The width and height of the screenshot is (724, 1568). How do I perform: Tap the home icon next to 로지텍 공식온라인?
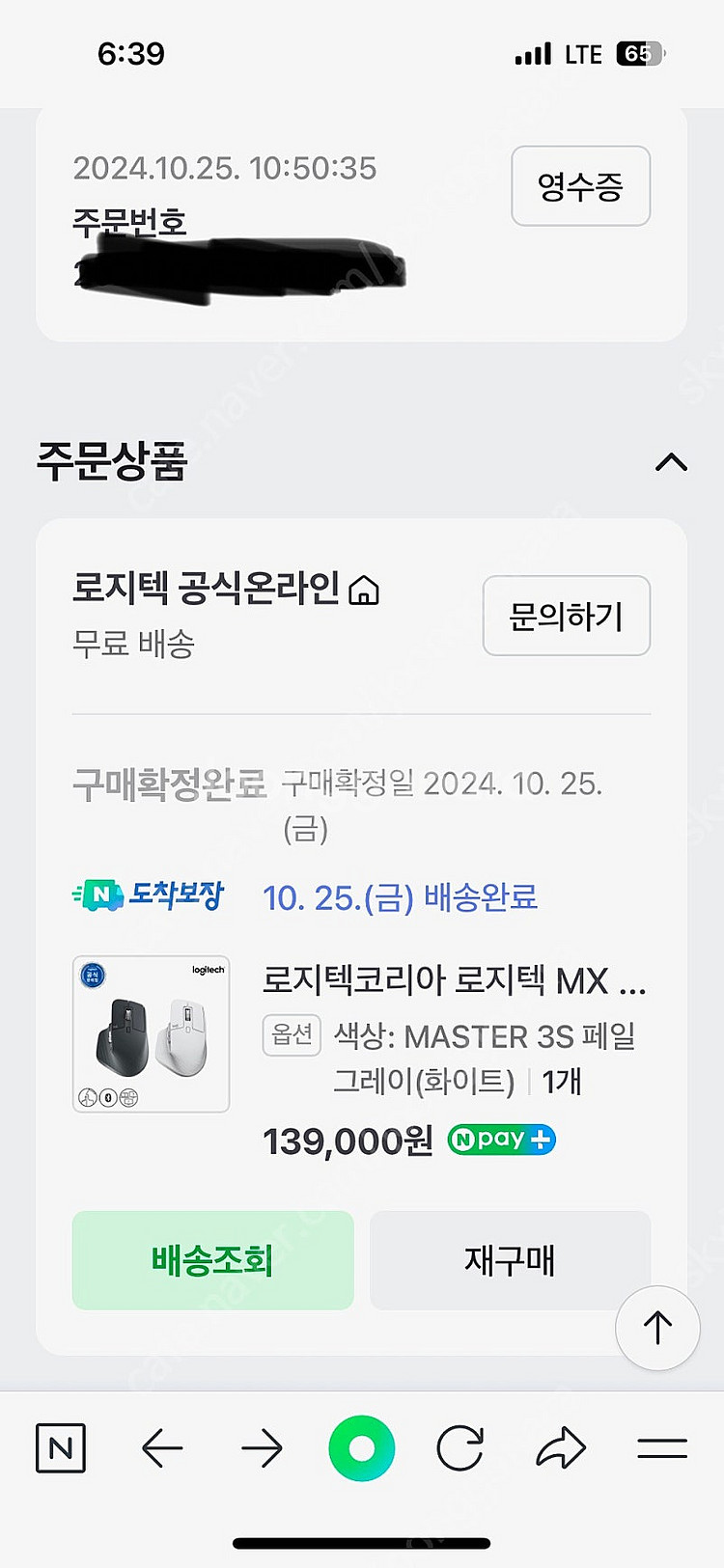pos(365,591)
